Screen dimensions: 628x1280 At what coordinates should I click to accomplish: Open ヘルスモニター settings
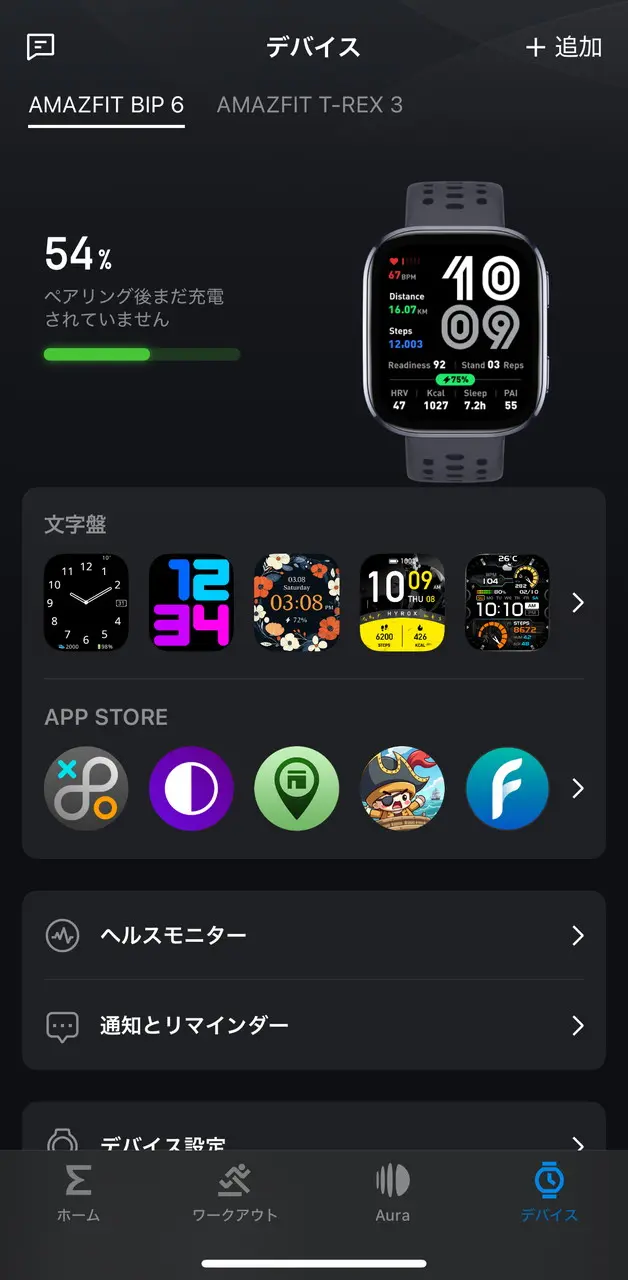coord(314,936)
